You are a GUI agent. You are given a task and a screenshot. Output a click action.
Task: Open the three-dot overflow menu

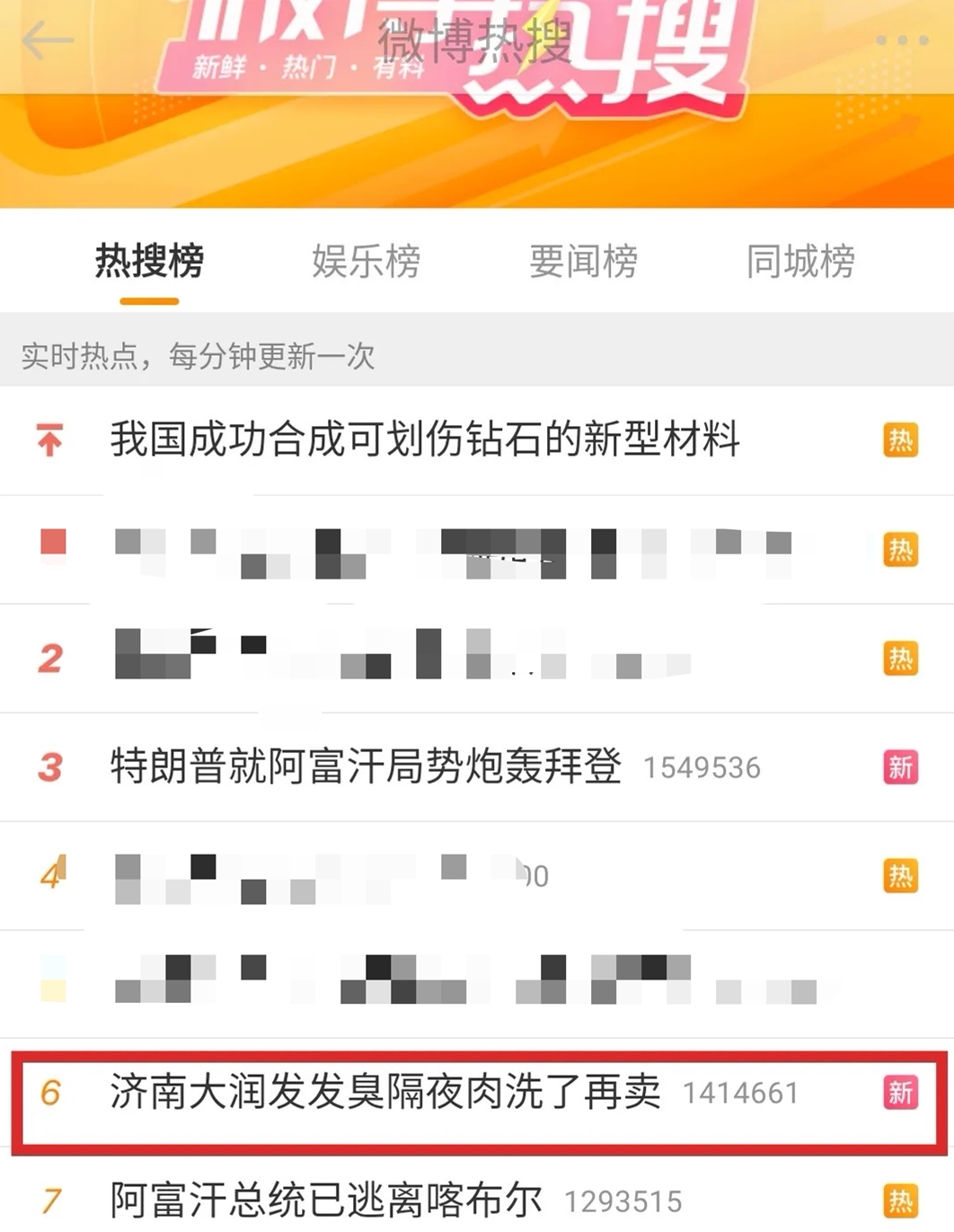pos(901,41)
